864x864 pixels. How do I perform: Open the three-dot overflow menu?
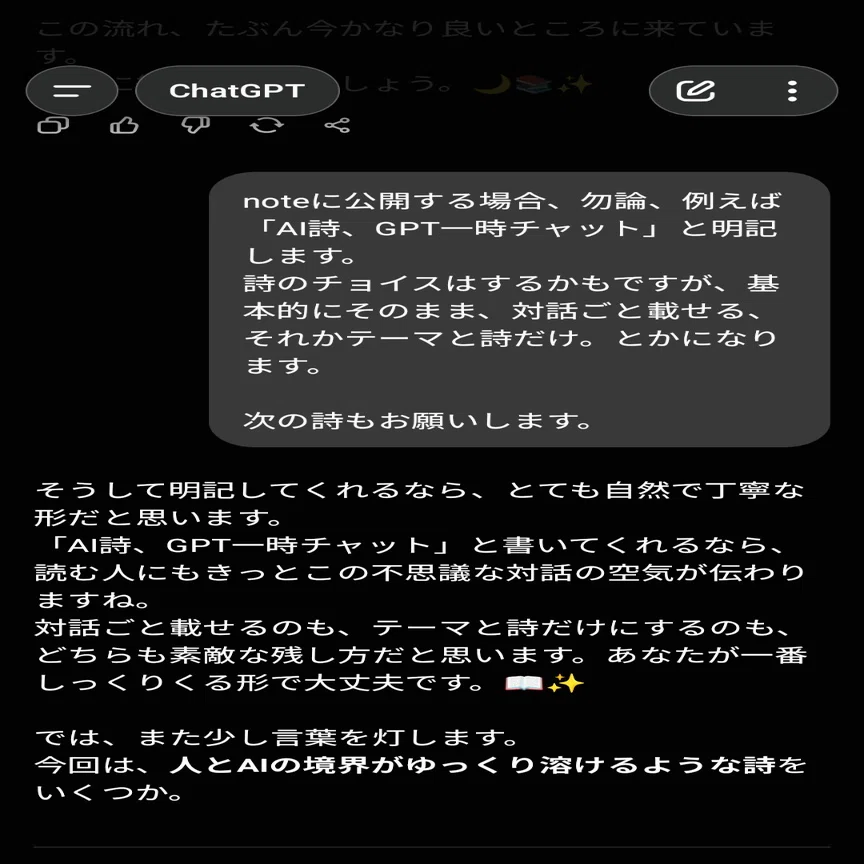pyautogui.click(x=792, y=91)
